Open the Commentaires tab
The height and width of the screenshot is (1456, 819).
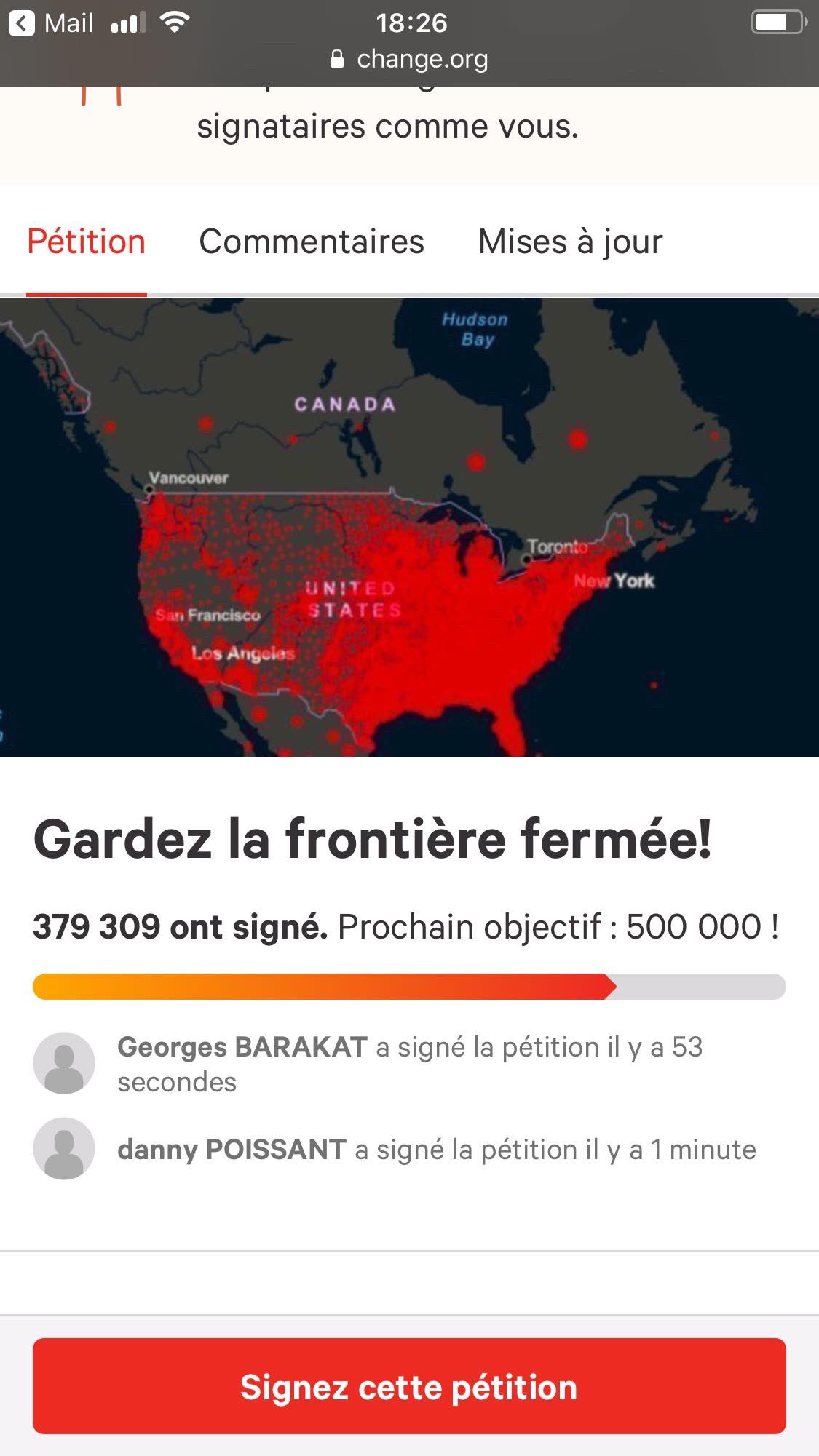coord(312,242)
